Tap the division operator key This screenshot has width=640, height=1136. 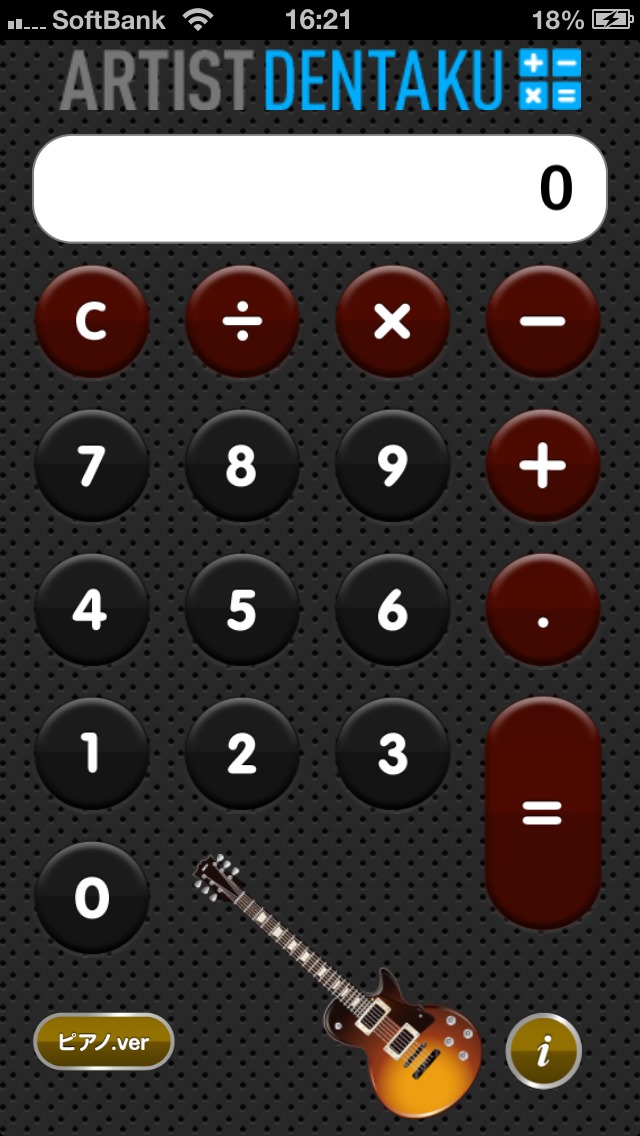242,322
